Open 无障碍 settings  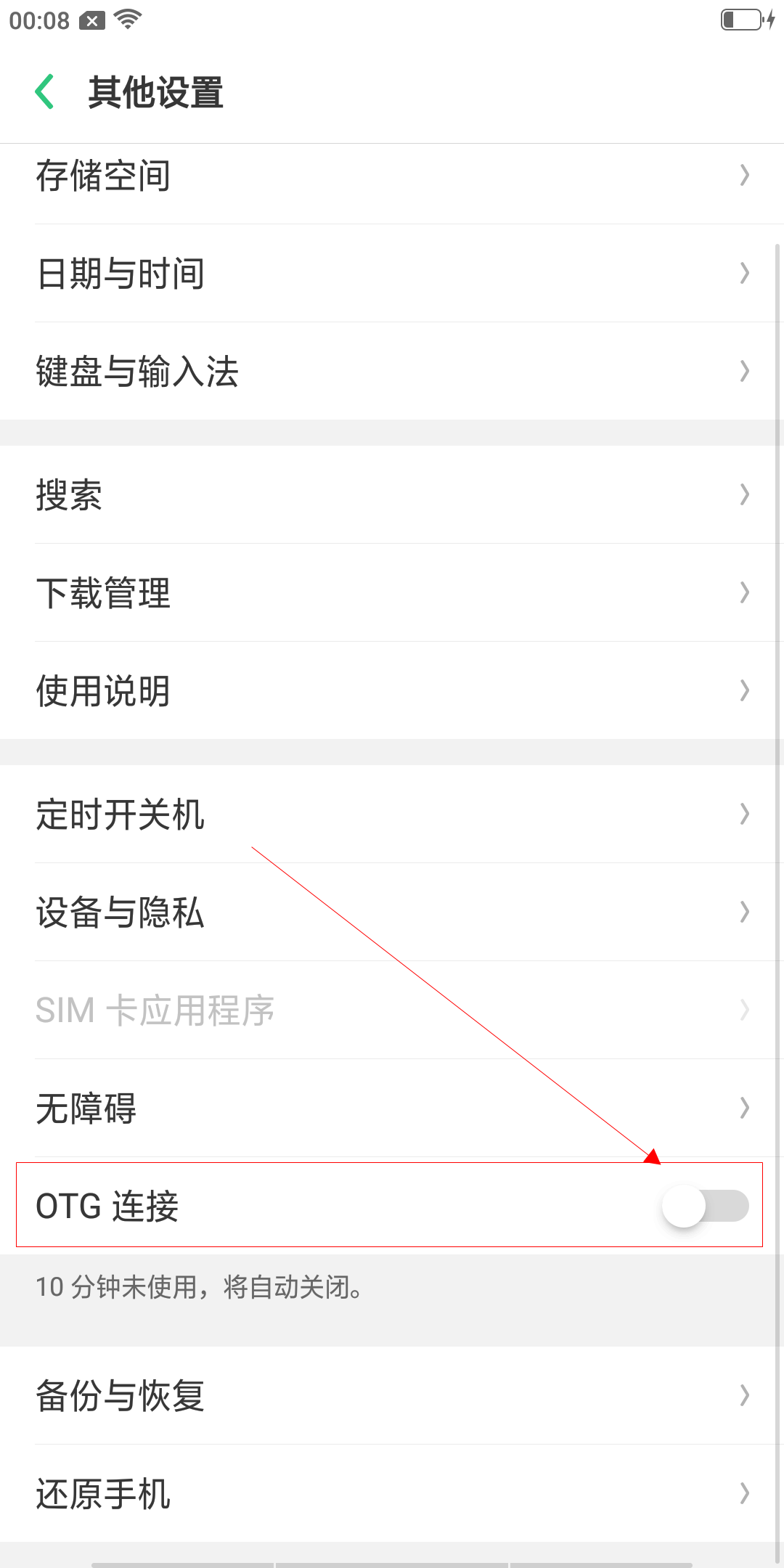click(392, 1108)
